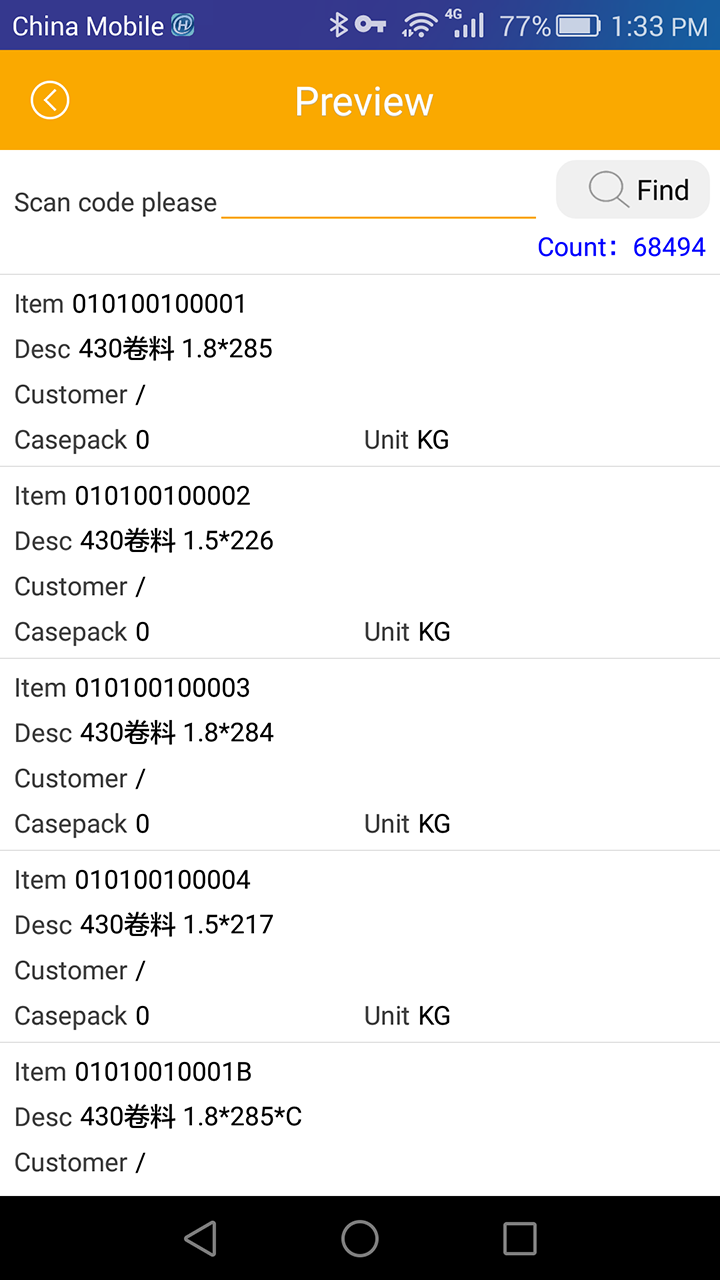Image resolution: width=720 pixels, height=1280 pixels.
Task: Select item 01010010001B
Action: [360, 1119]
